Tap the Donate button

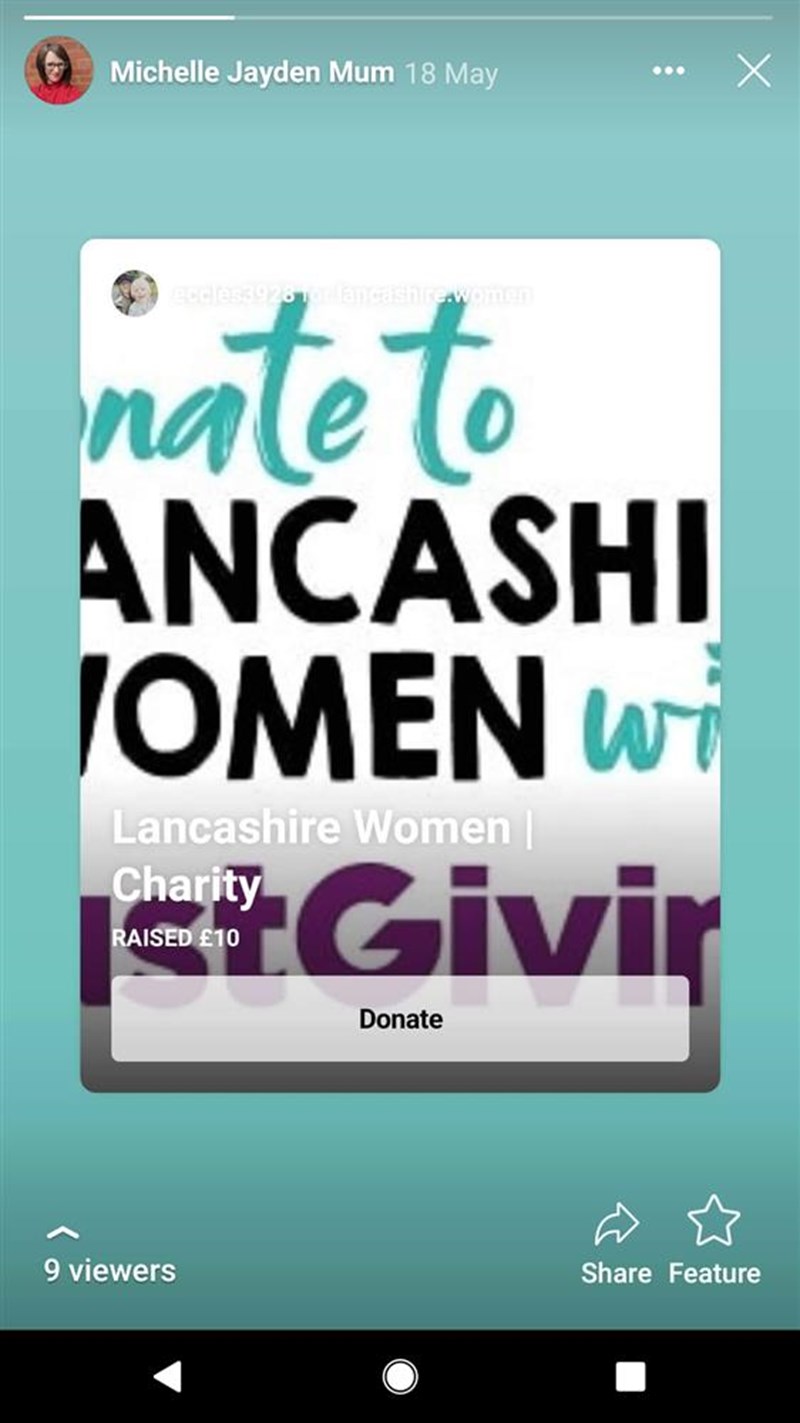pyautogui.click(x=400, y=1019)
